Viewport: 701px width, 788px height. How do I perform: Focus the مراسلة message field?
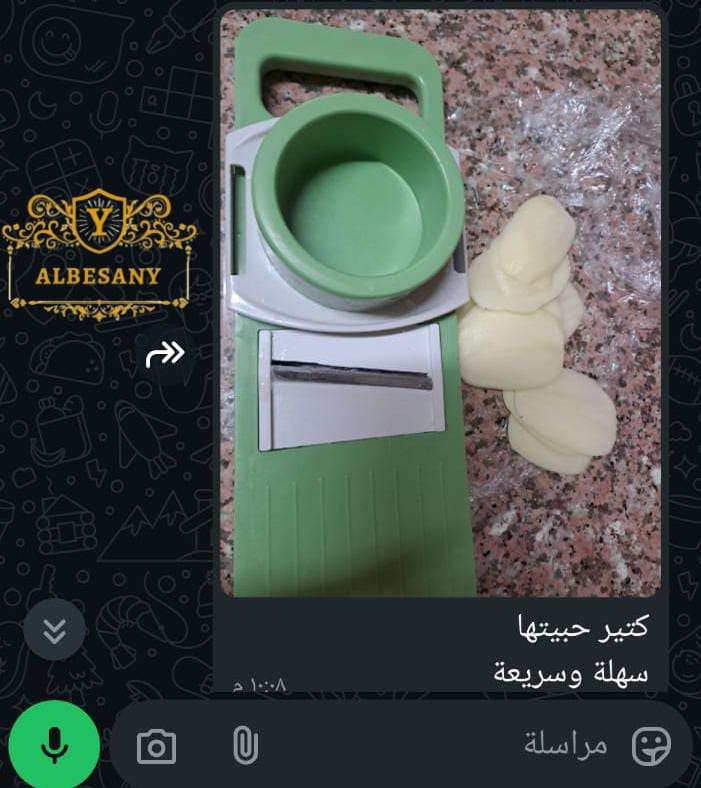tap(450, 746)
